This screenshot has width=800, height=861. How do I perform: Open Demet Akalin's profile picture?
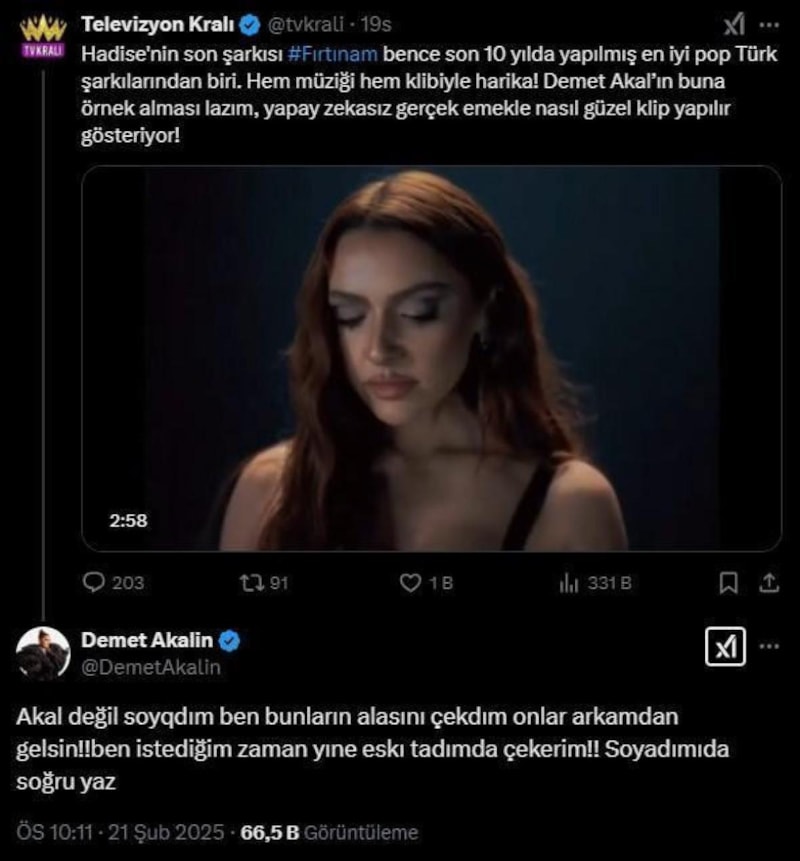[x=44, y=654]
